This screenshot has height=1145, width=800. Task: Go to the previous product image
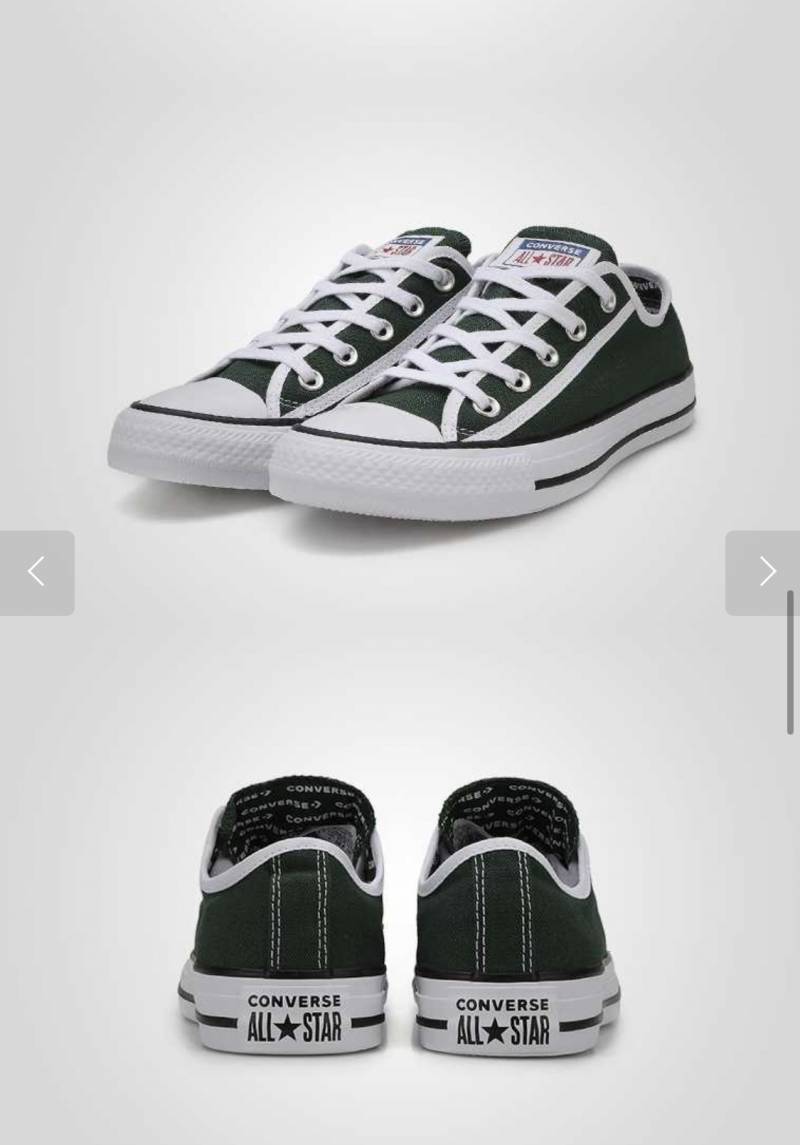(x=37, y=572)
